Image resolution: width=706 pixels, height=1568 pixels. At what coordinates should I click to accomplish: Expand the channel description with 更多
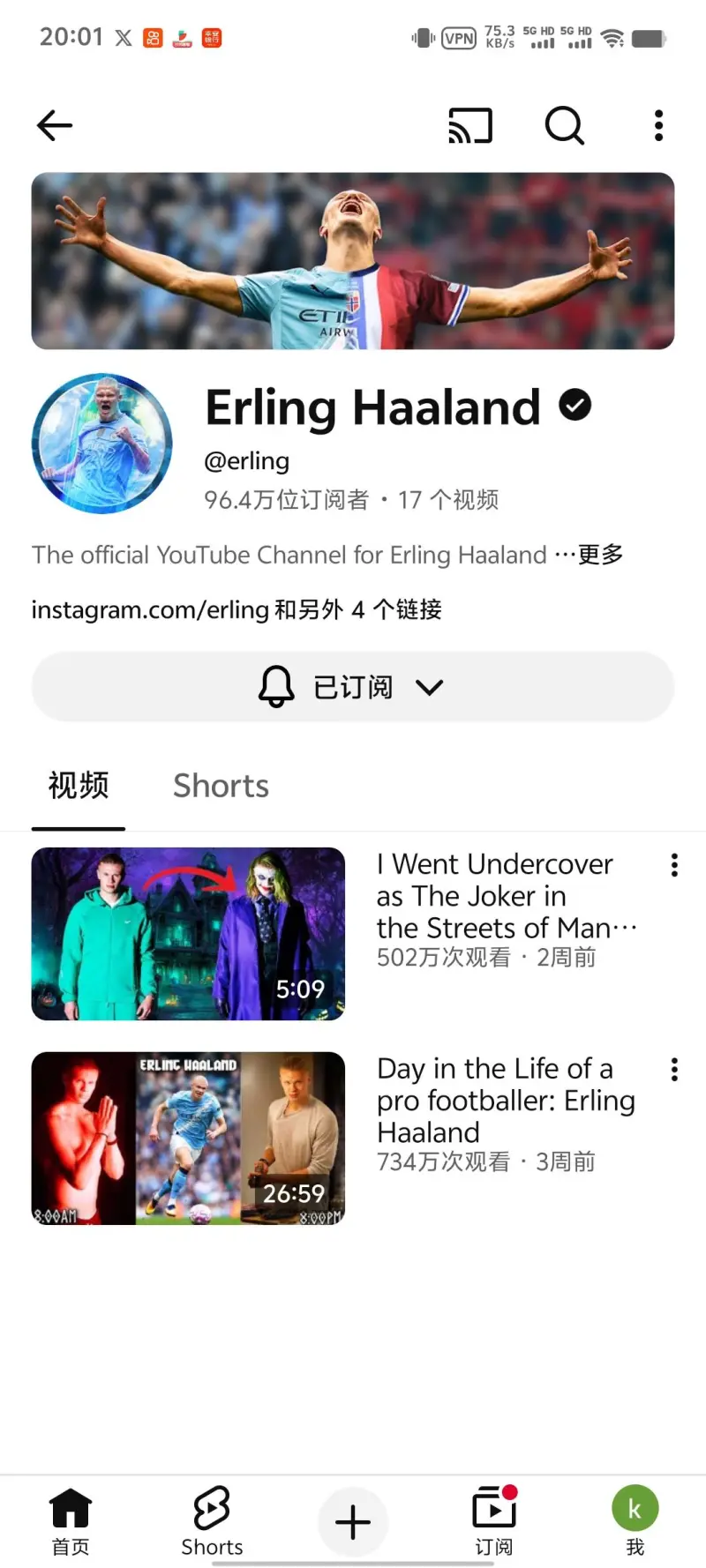tap(600, 555)
